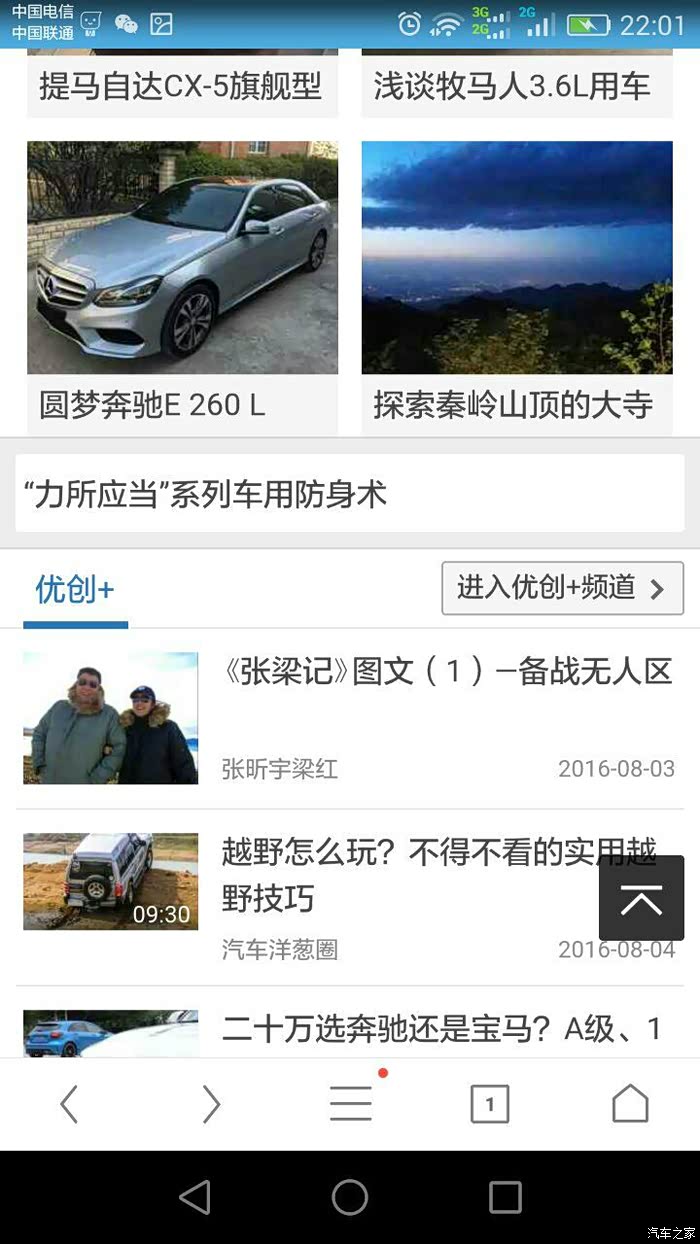Screen dimensions: 700x1244
Task: Open the "力所应当"系列车用防身术 link
Action: [x=349, y=495]
